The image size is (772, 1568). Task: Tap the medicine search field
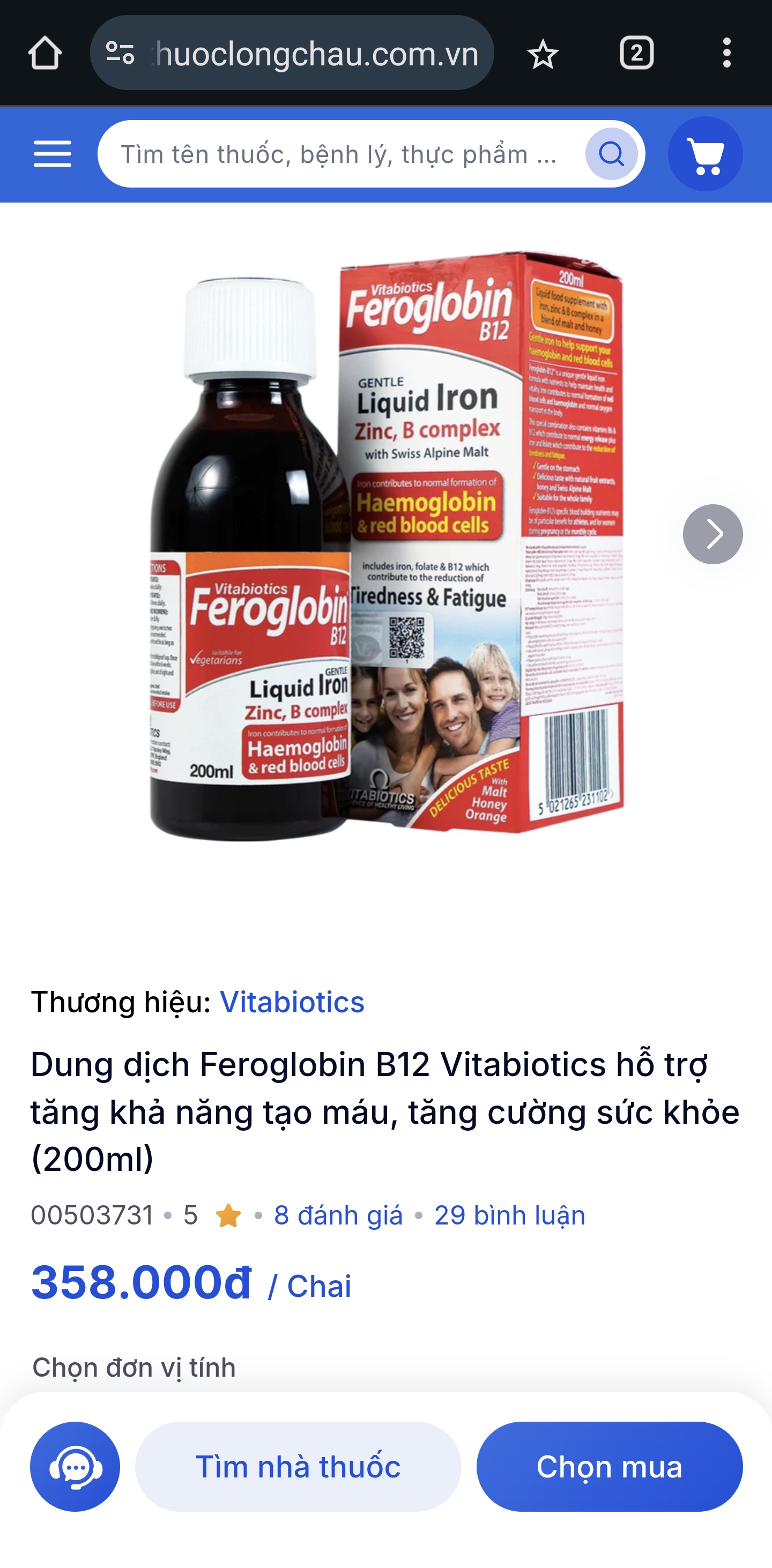pyautogui.click(x=338, y=155)
